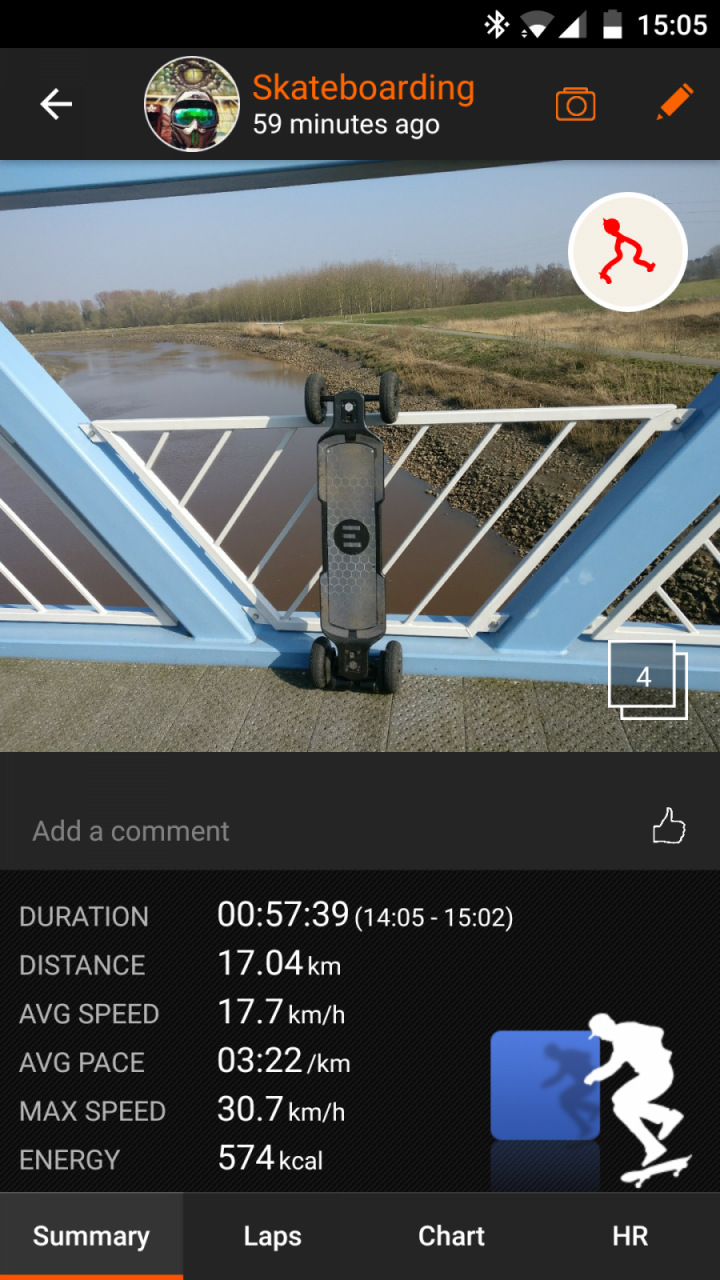720x1280 pixels.
Task: Open the user profile picture
Action: (192, 104)
